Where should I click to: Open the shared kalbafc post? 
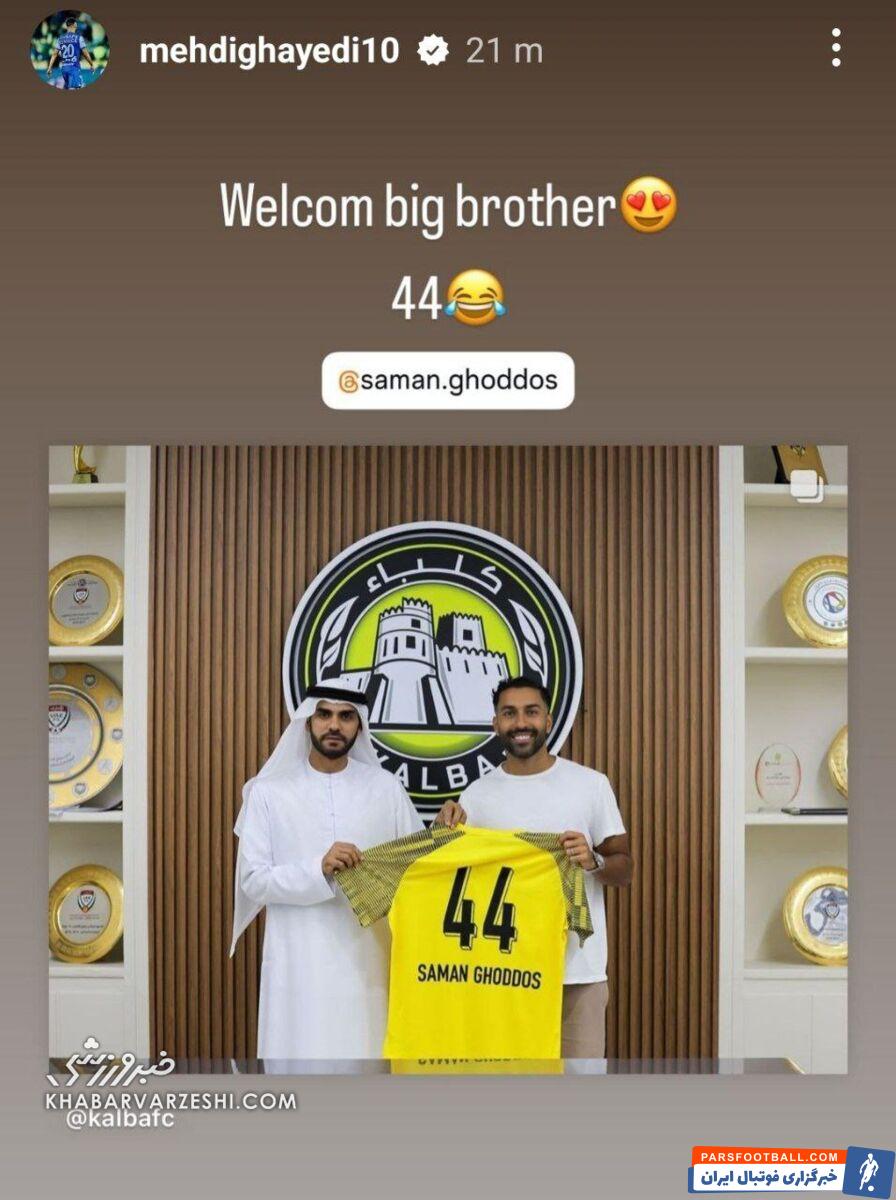click(x=448, y=760)
